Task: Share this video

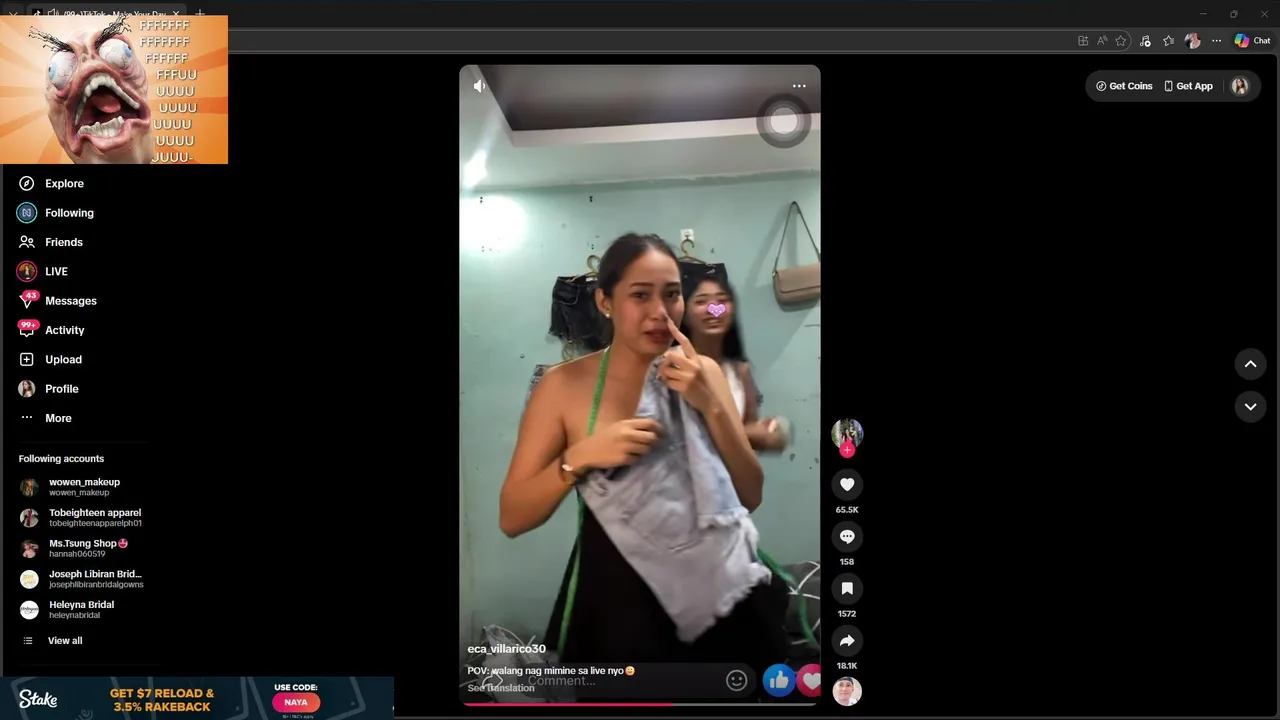Action: [x=847, y=641]
